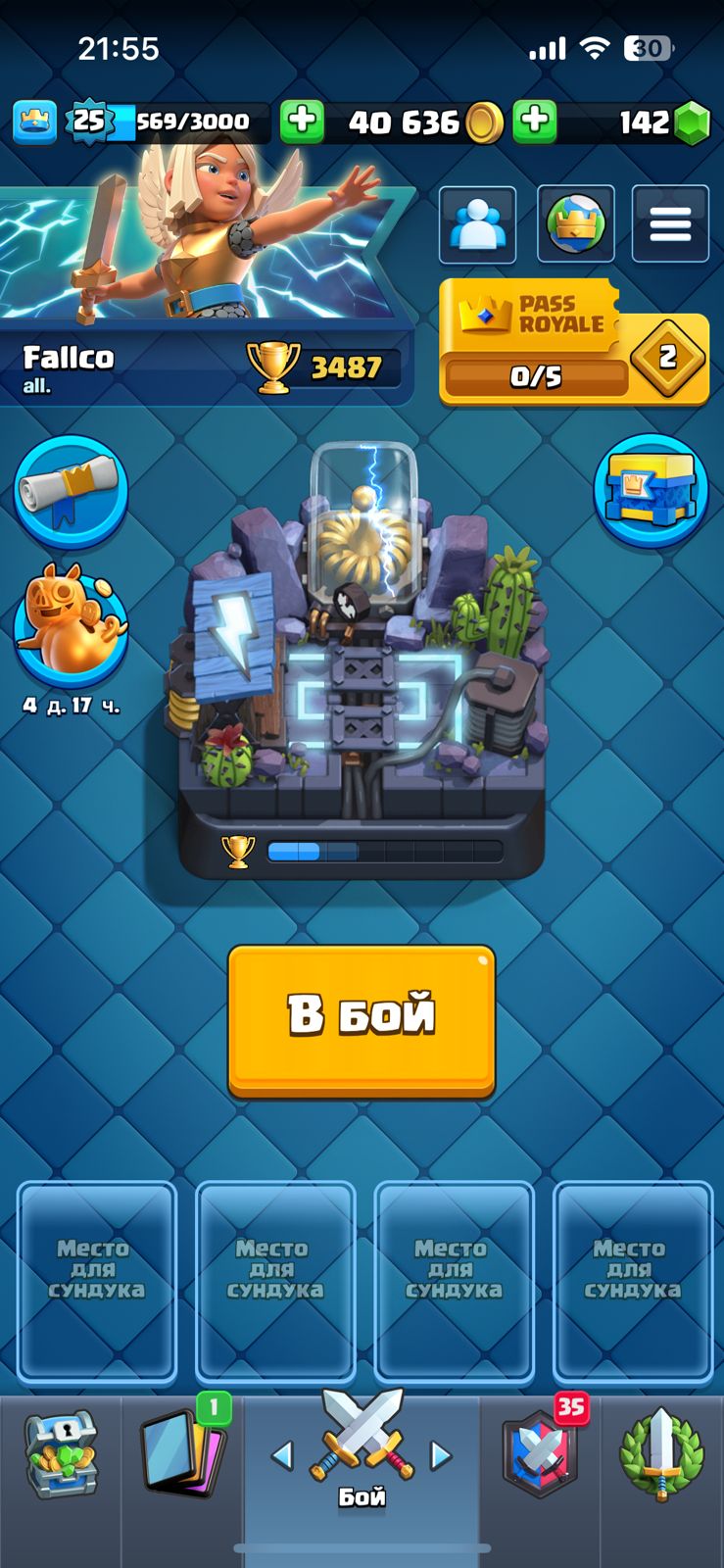Open the leaderboard crown globe icon
The image size is (724, 1568).
[576, 224]
